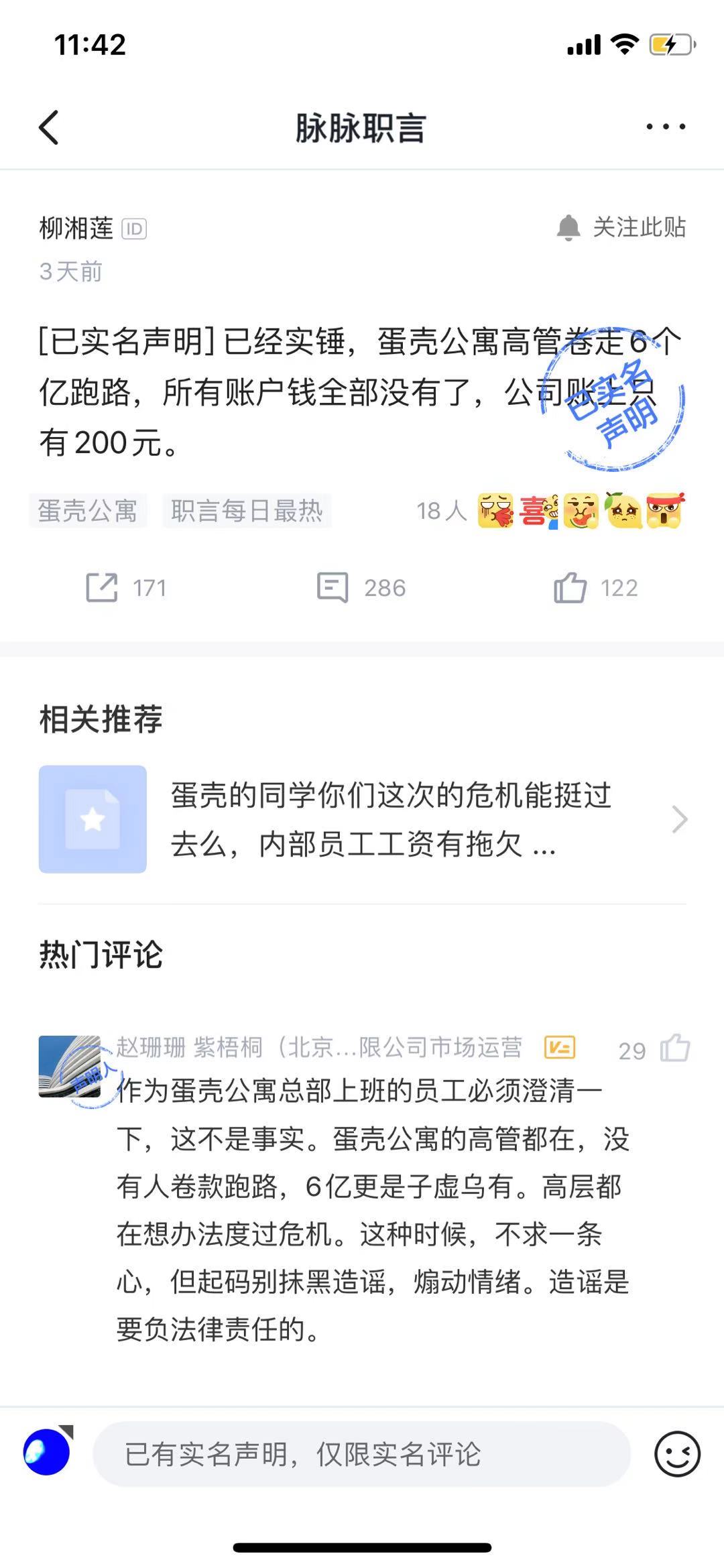Screen dimensions: 724x1568
Task: Open the recommended post about 蛋壳的同学
Action: point(362,819)
